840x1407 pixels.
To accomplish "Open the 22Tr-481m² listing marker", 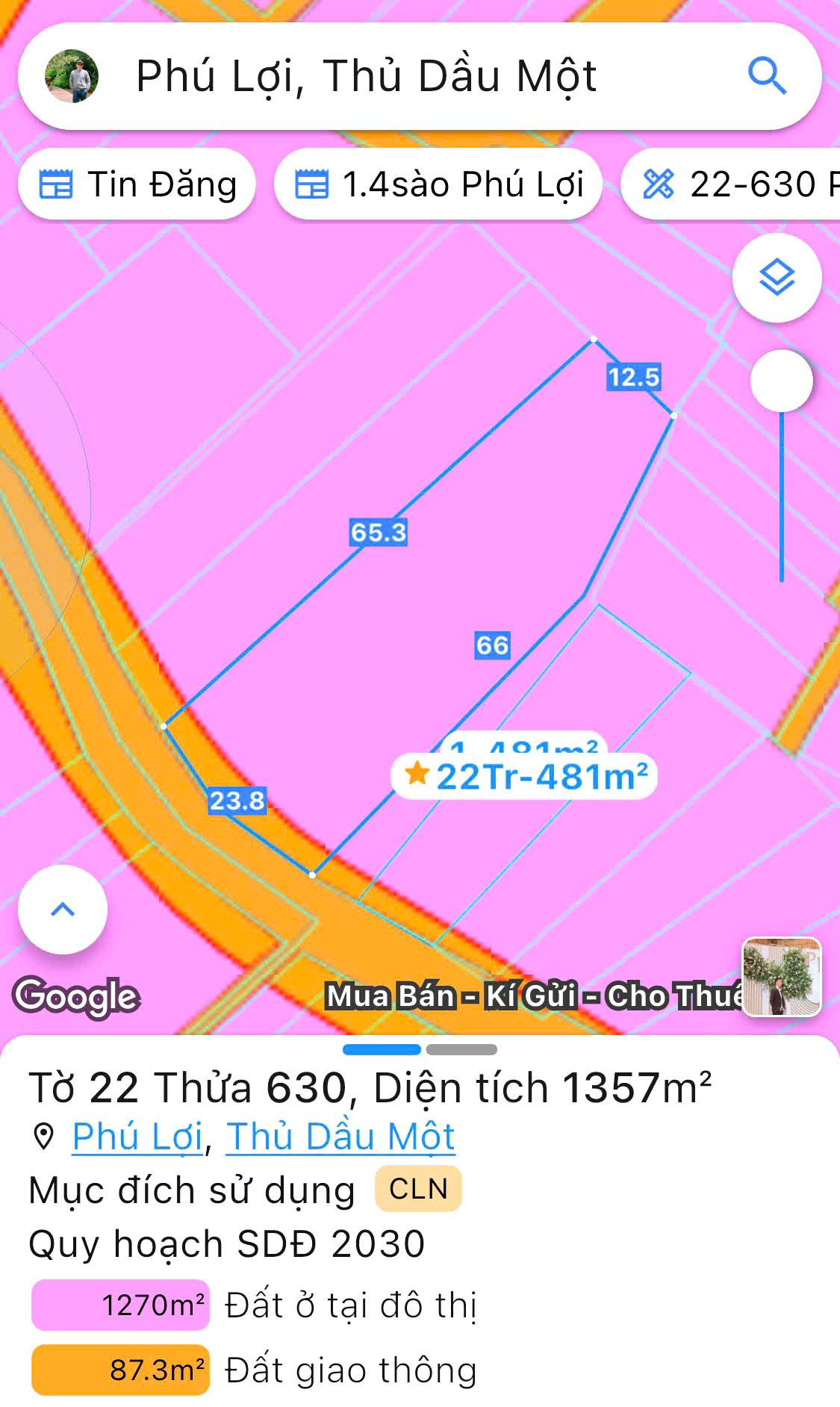I will (x=524, y=777).
